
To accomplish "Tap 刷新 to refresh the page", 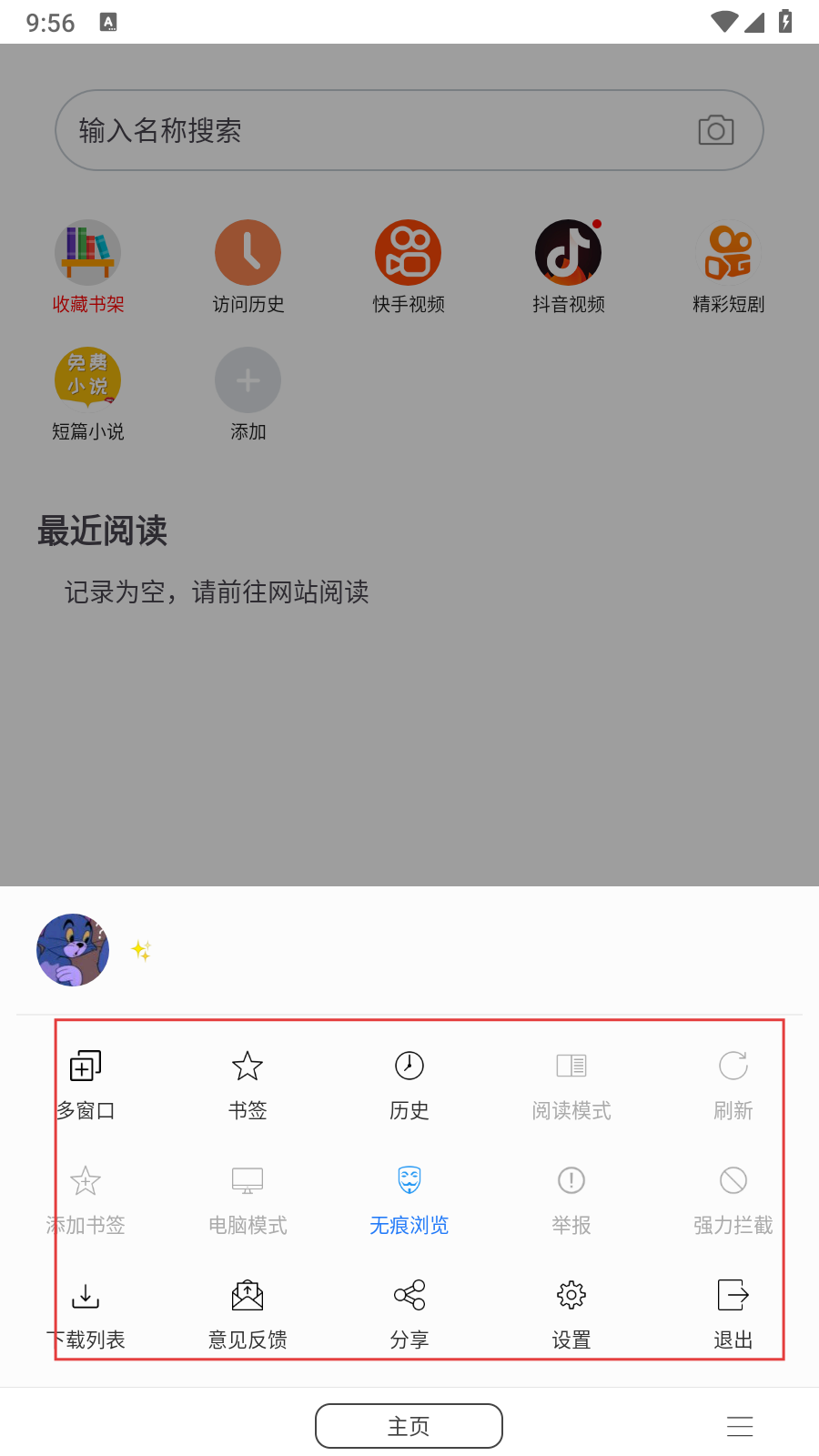I will coord(733,1083).
